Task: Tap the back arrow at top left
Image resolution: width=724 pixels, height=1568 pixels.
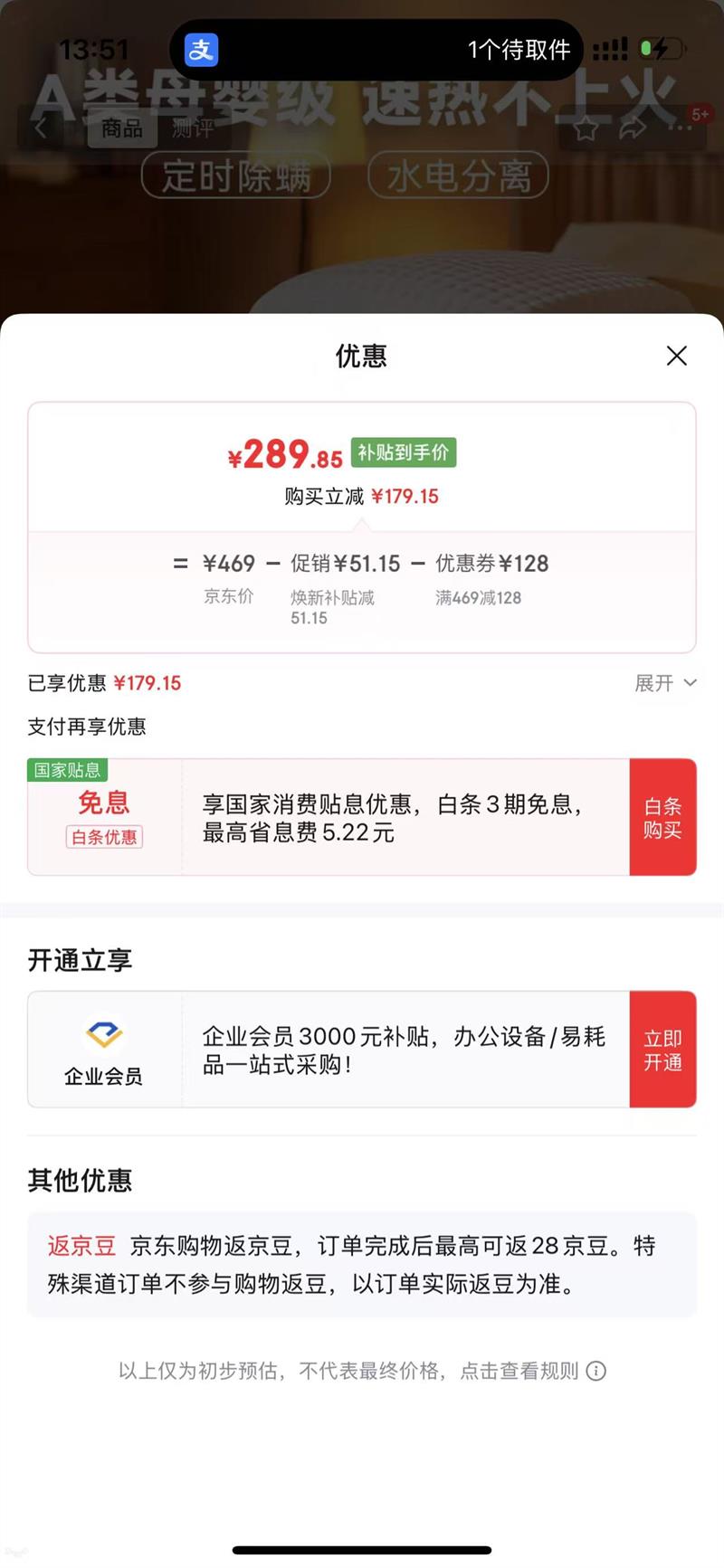Action: [x=41, y=128]
